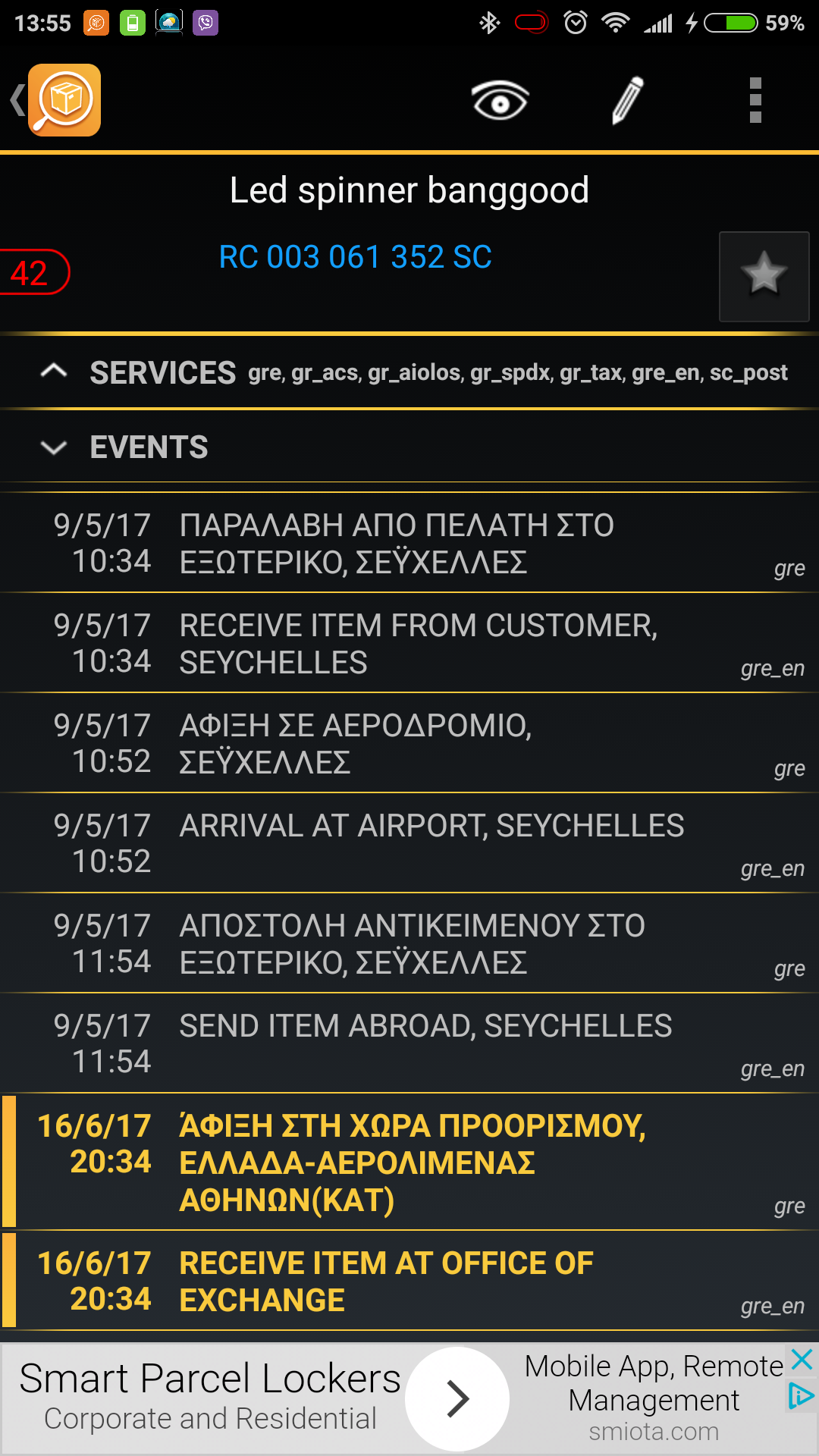Open the SEND ITEM ABROAD, SEYCHELLES event
819x1456 pixels.
click(x=409, y=1043)
